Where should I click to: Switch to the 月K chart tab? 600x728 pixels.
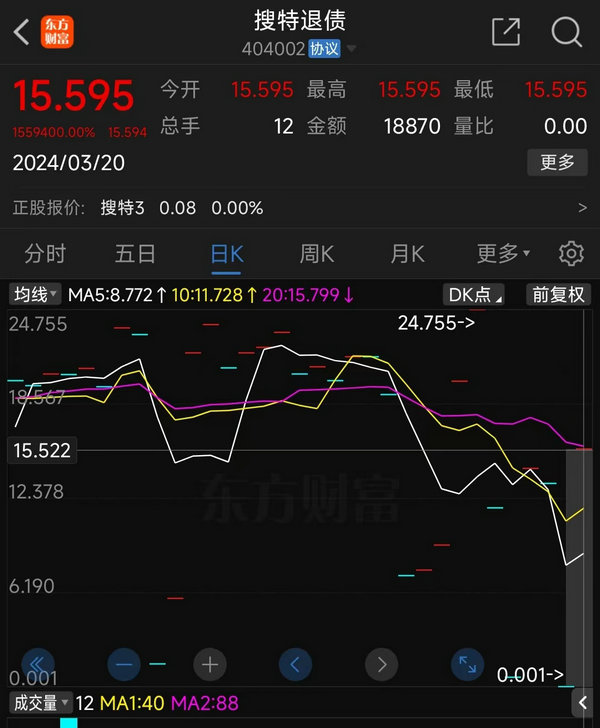(x=407, y=254)
